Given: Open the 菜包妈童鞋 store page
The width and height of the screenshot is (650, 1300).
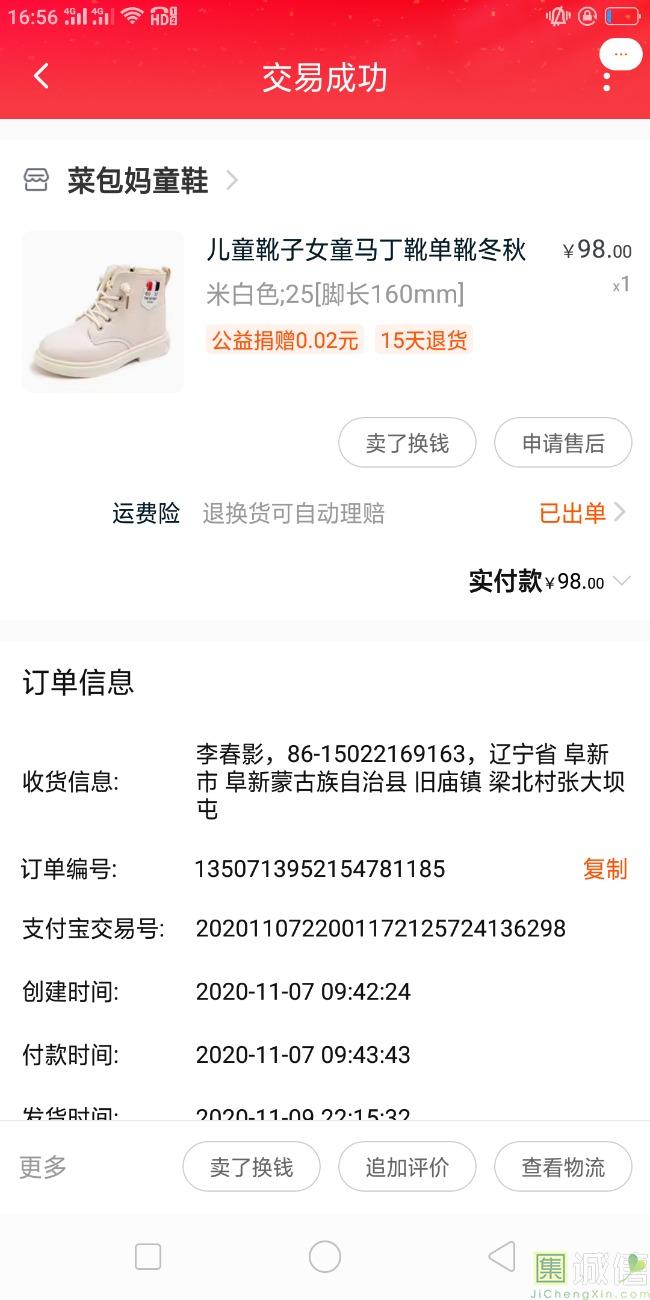Looking at the screenshot, I should point(138,181).
